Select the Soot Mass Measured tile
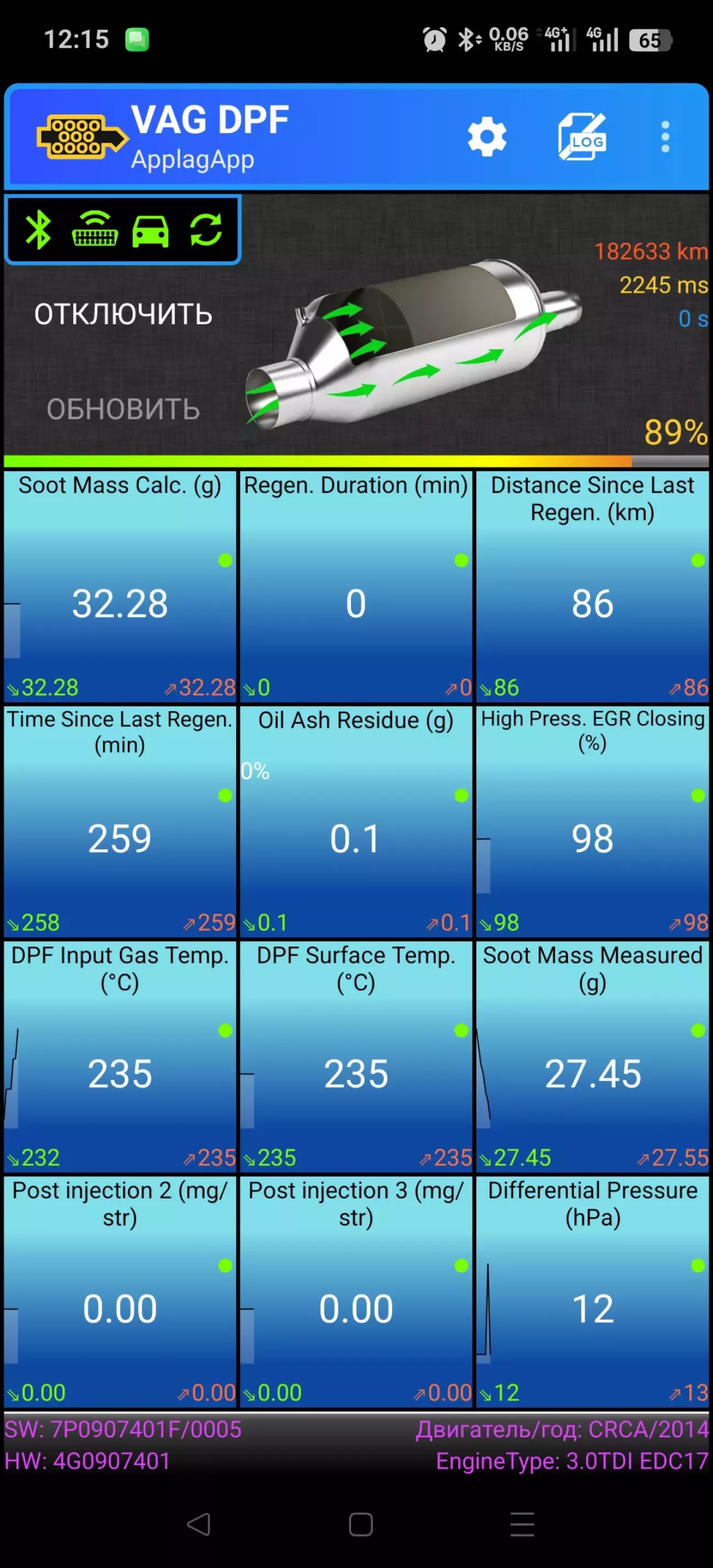This screenshot has height=1568, width=713. pos(593,1057)
